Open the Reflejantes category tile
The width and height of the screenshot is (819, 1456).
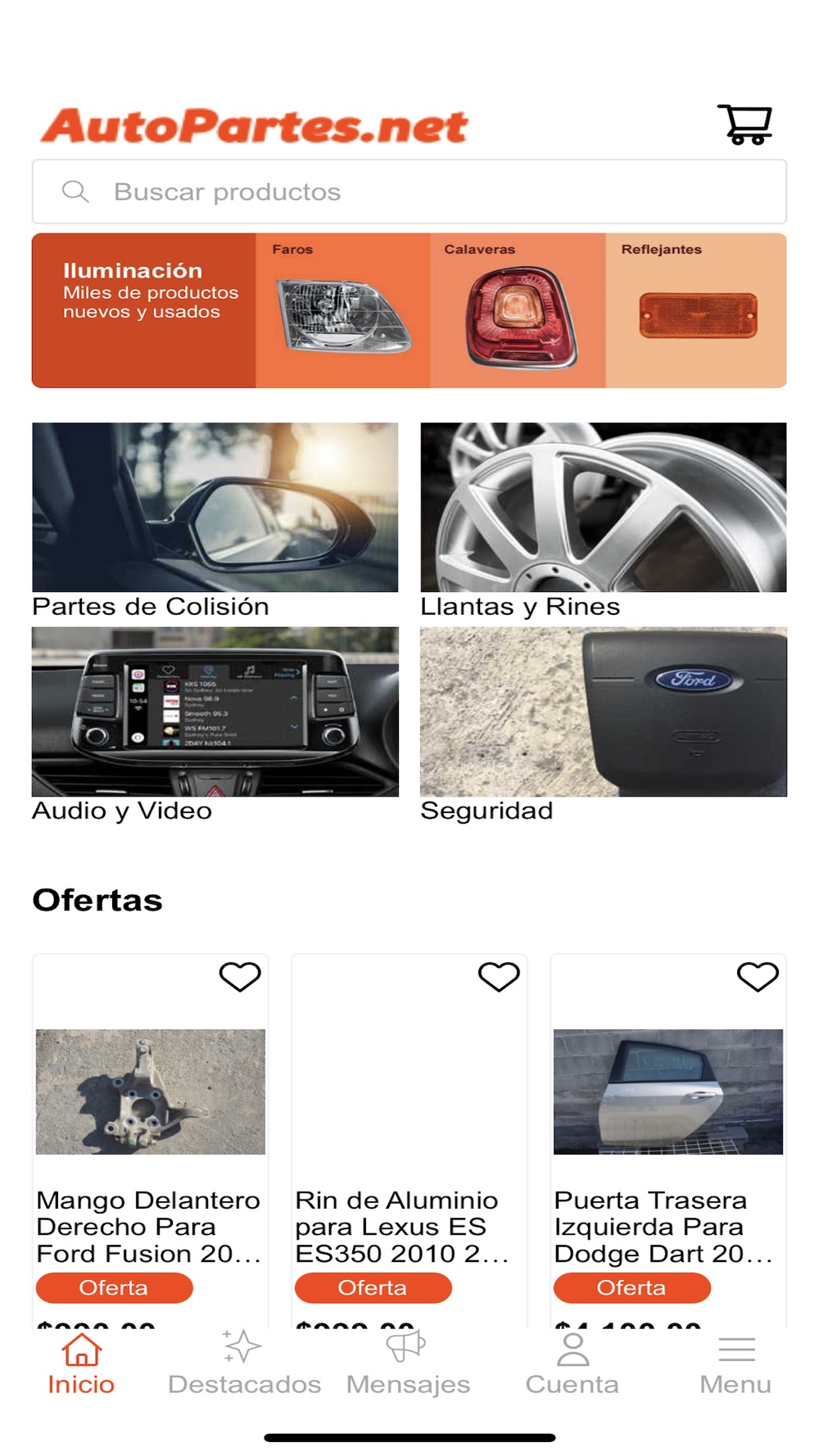[696, 311]
